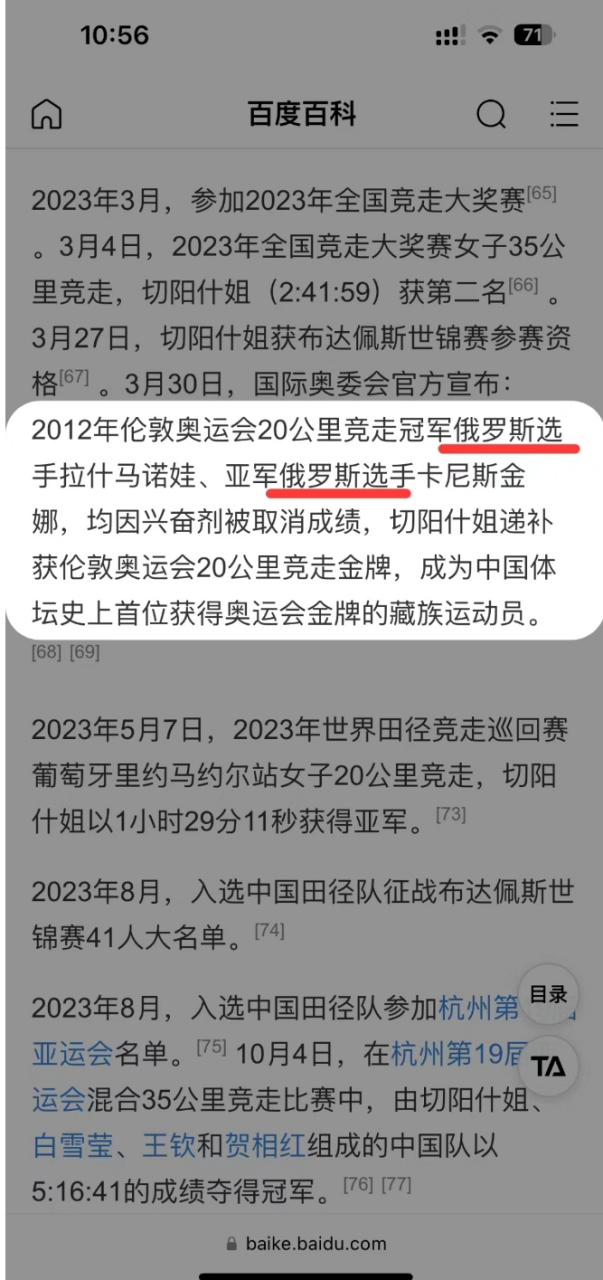Open the list menu in the header

coord(564,114)
